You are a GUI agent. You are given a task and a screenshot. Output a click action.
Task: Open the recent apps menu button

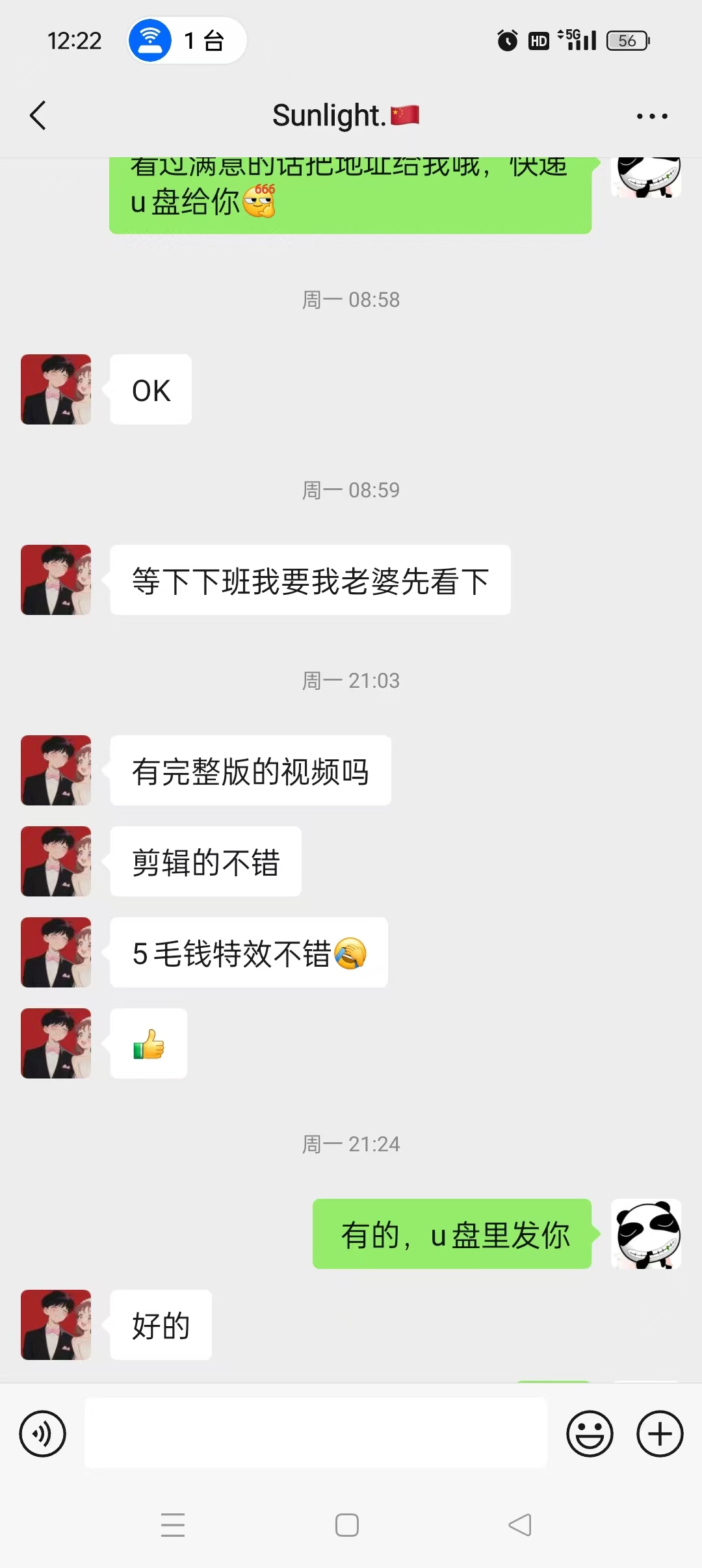173,1524
